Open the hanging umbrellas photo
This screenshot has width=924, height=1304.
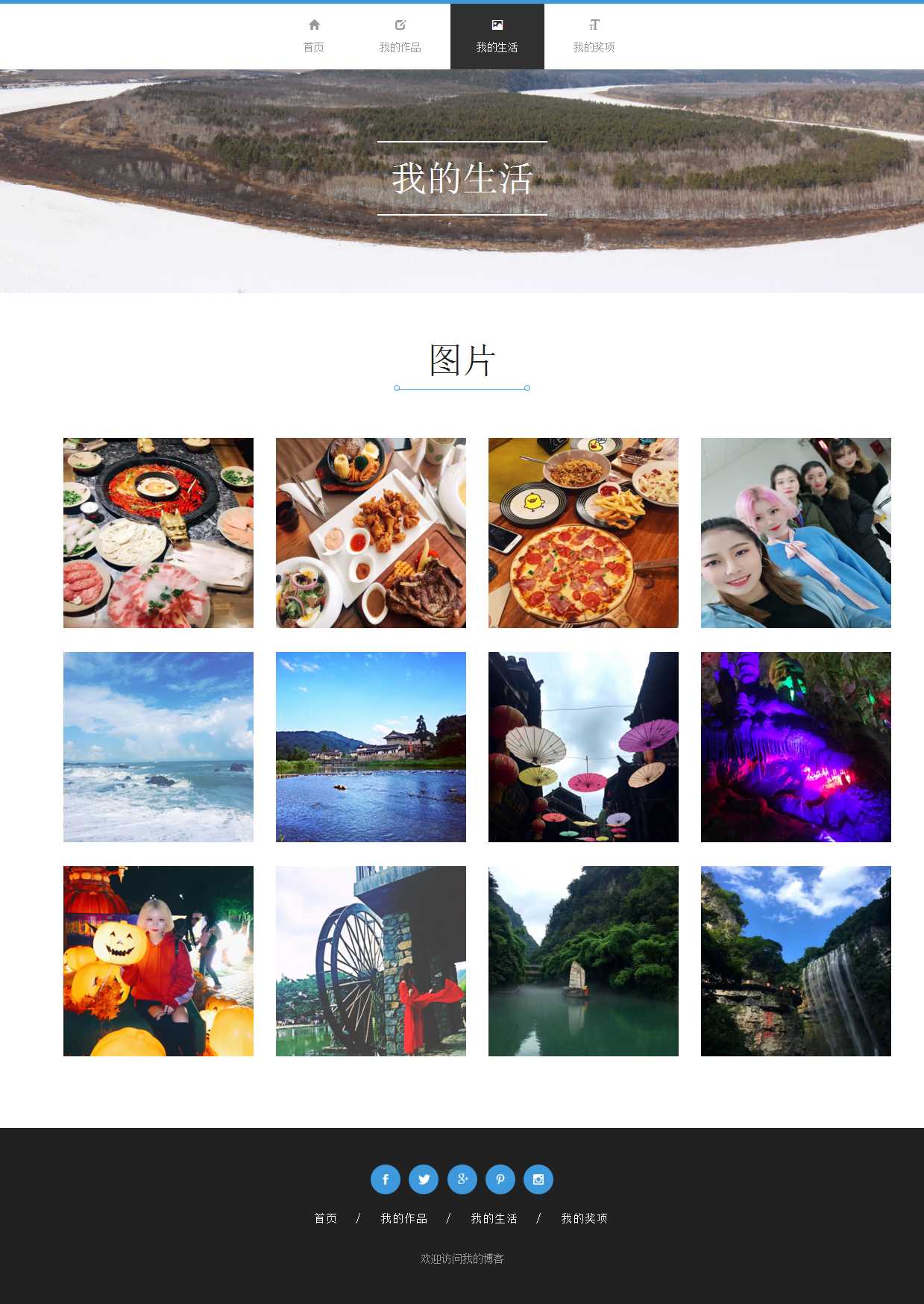tap(583, 747)
